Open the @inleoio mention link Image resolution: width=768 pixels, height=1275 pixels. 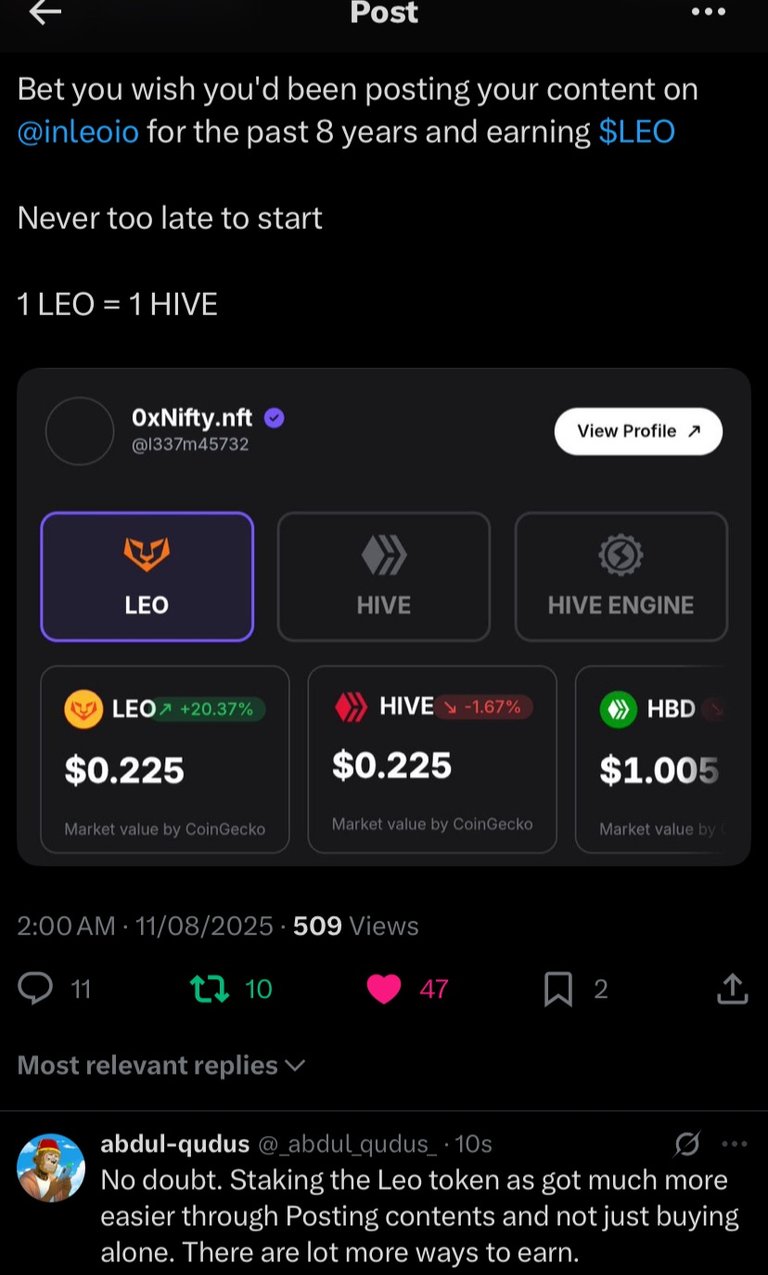(x=78, y=131)
